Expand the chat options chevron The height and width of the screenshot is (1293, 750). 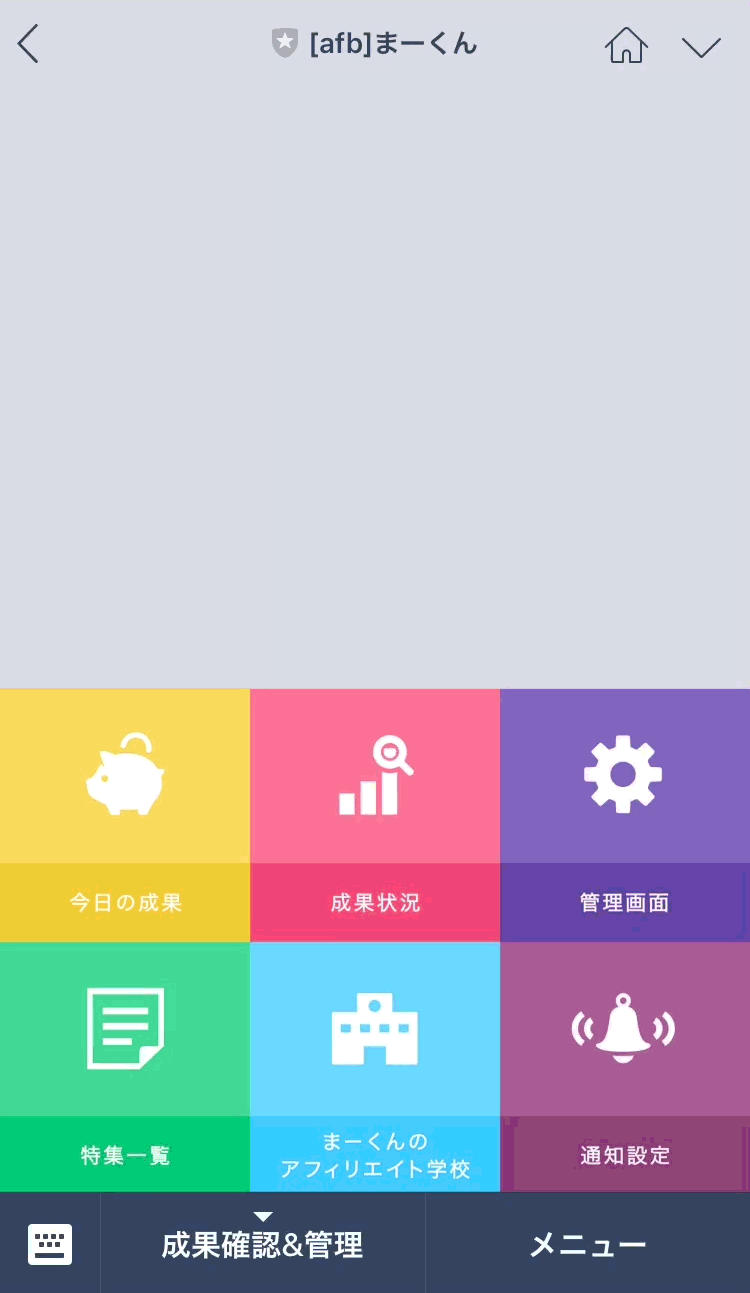(x=701, y=46)
